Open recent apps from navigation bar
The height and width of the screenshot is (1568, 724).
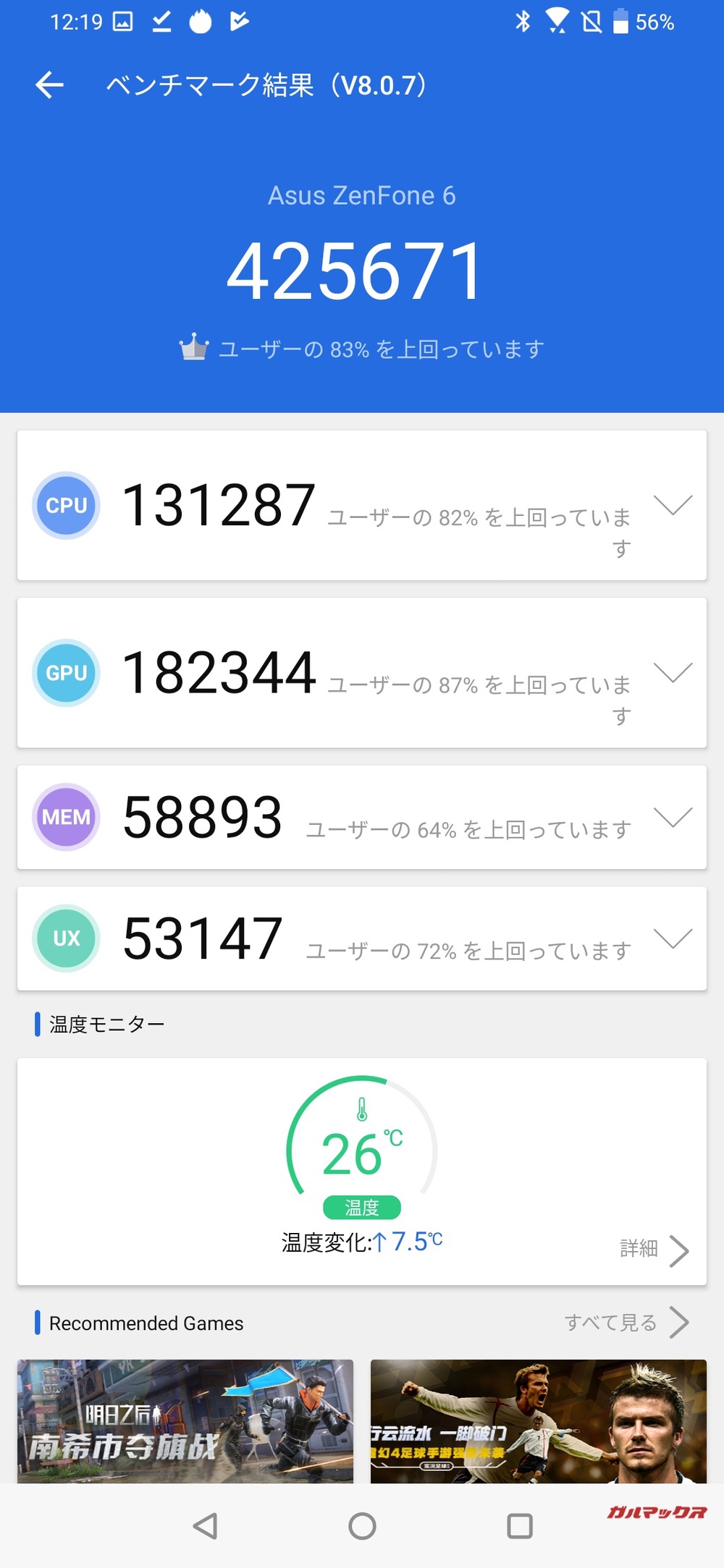tap(520, 1526)
